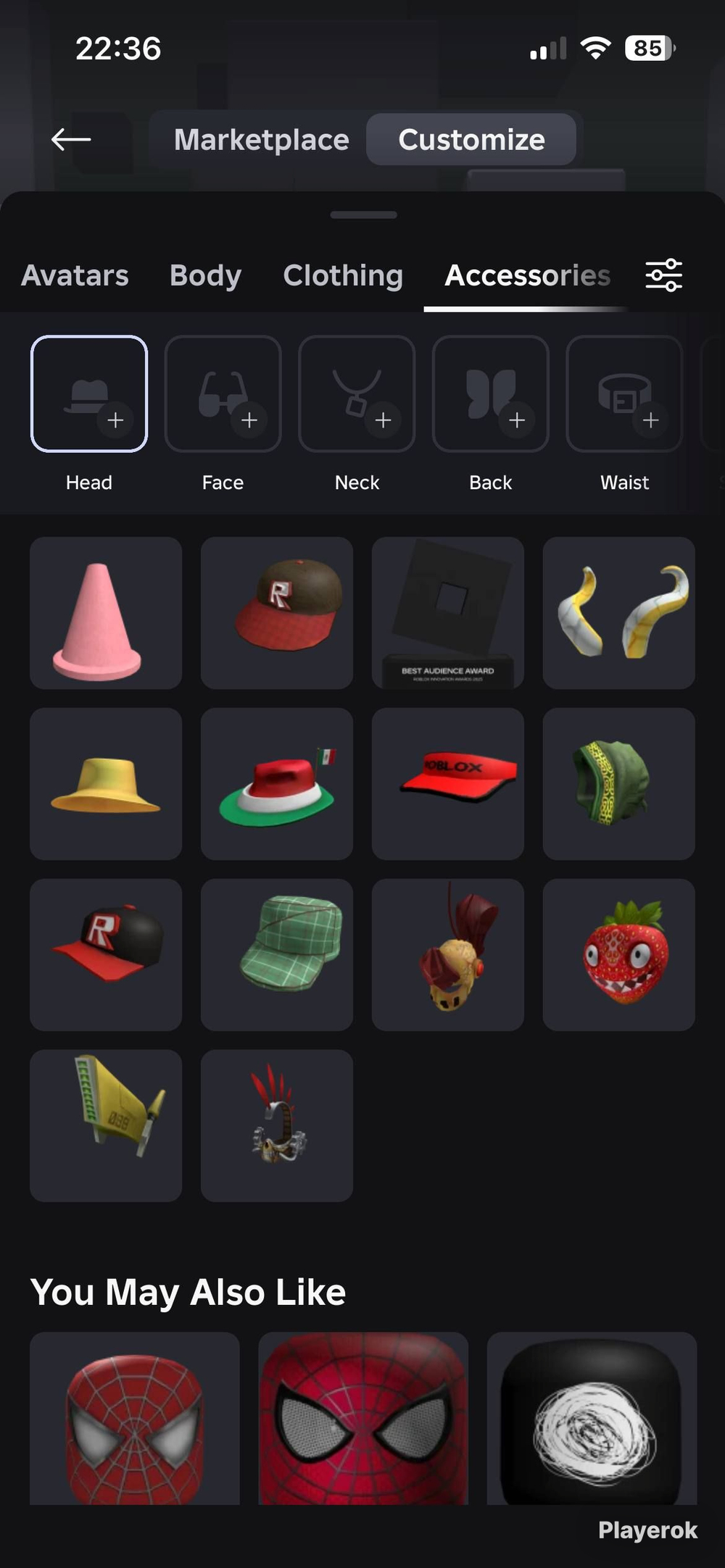Screen dimensions: 725x1568
Task: Open the Avatars category
Action: point(75,275)
